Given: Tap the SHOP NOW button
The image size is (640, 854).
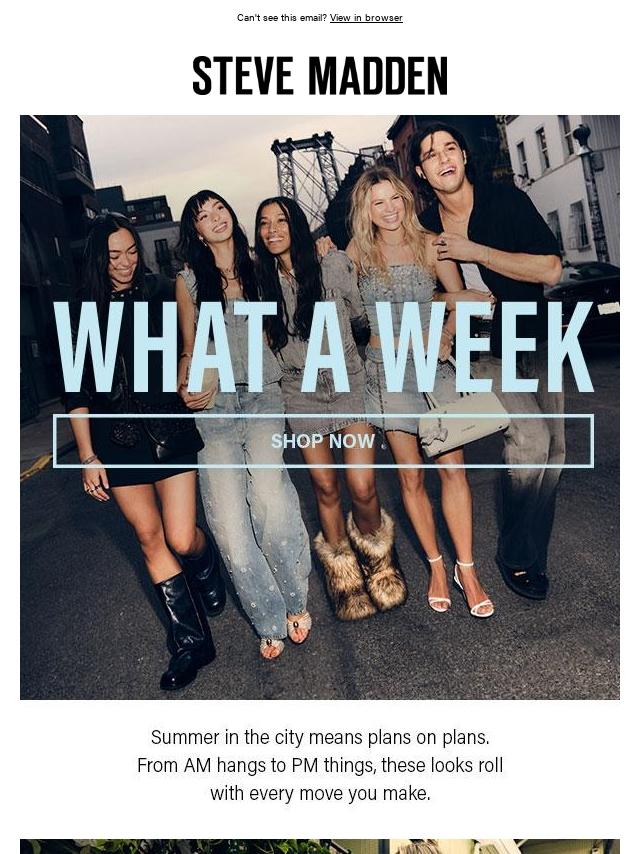Looking at the screenshot, I should point(323,441).
